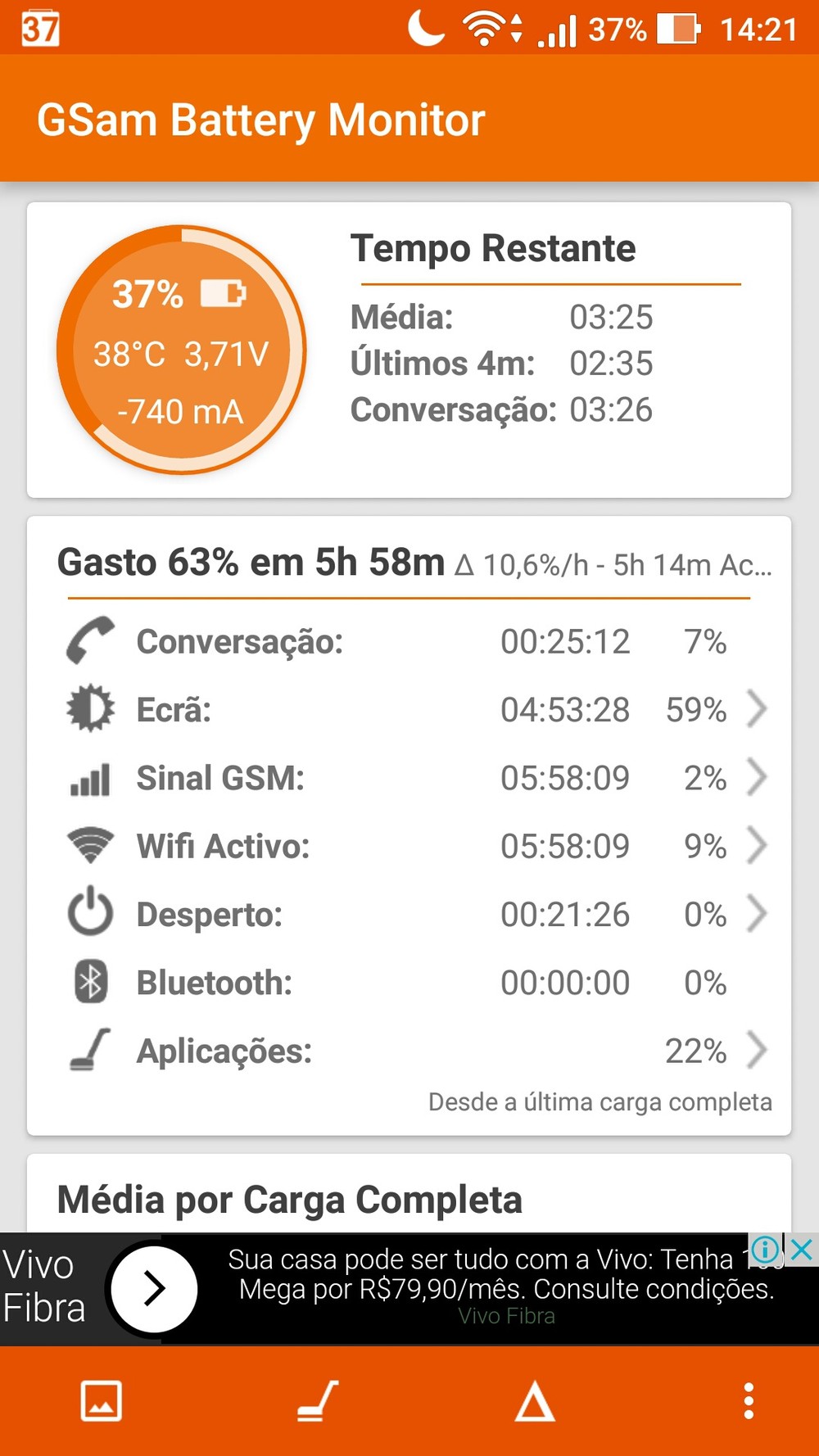Open the ad info icon
Viewport: 819px width, 1456px height.
point(766,1250)
